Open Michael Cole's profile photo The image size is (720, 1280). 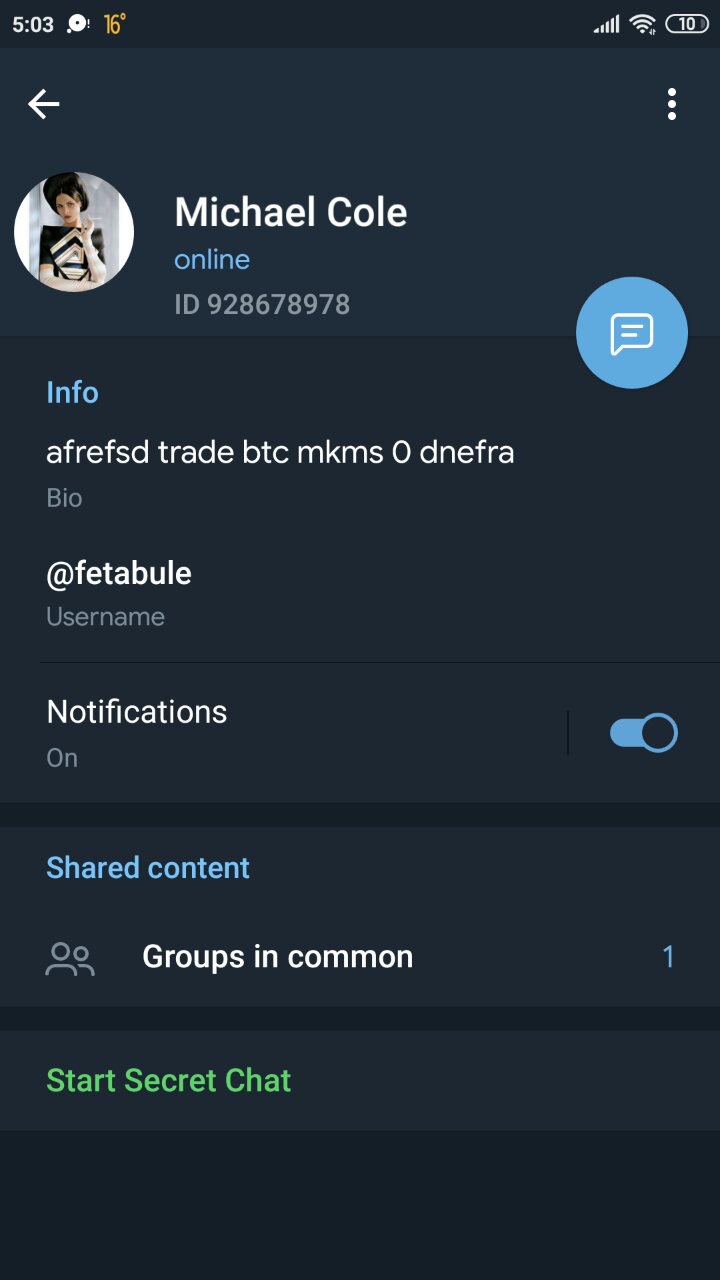pos(74,232)
